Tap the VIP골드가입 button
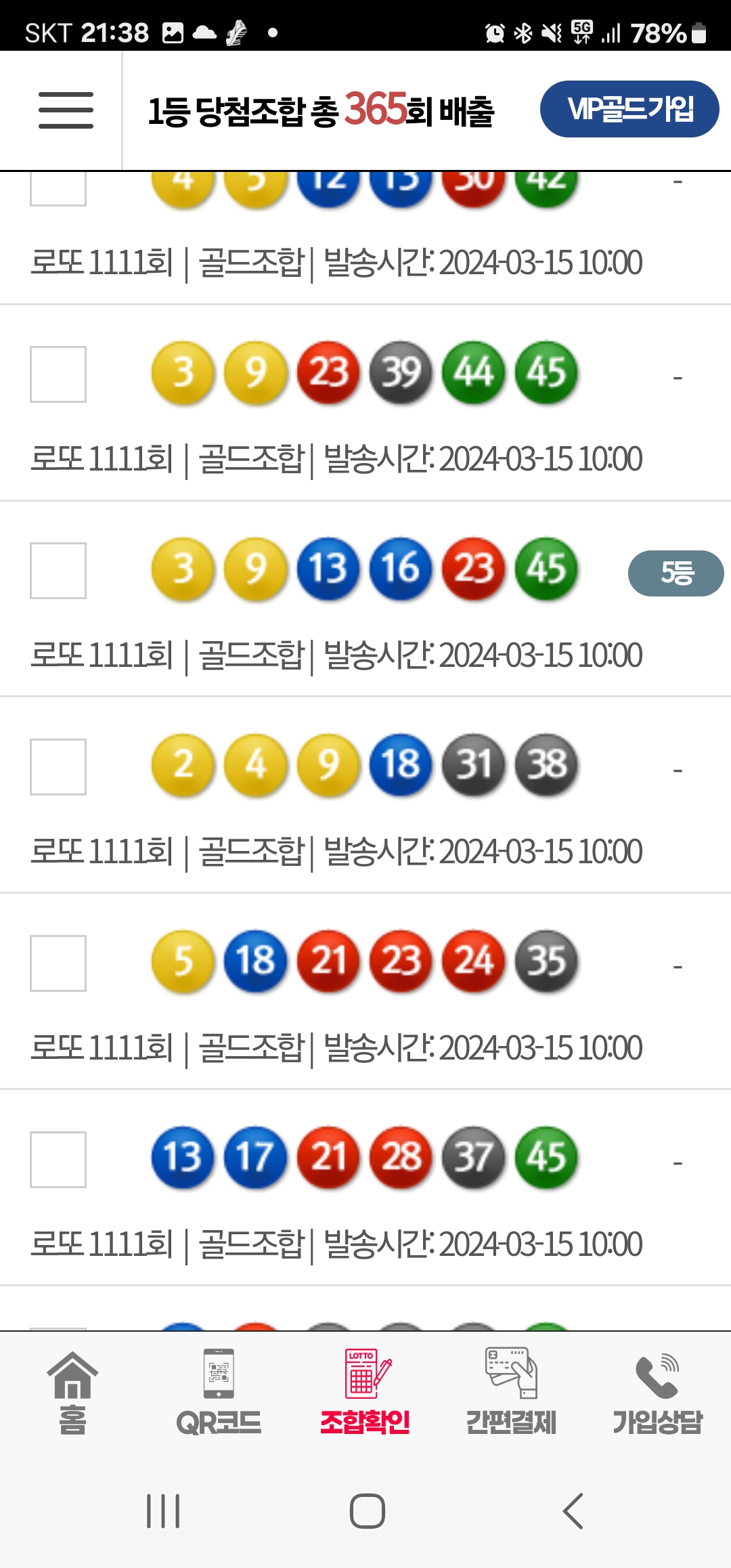 coord(629,109)
